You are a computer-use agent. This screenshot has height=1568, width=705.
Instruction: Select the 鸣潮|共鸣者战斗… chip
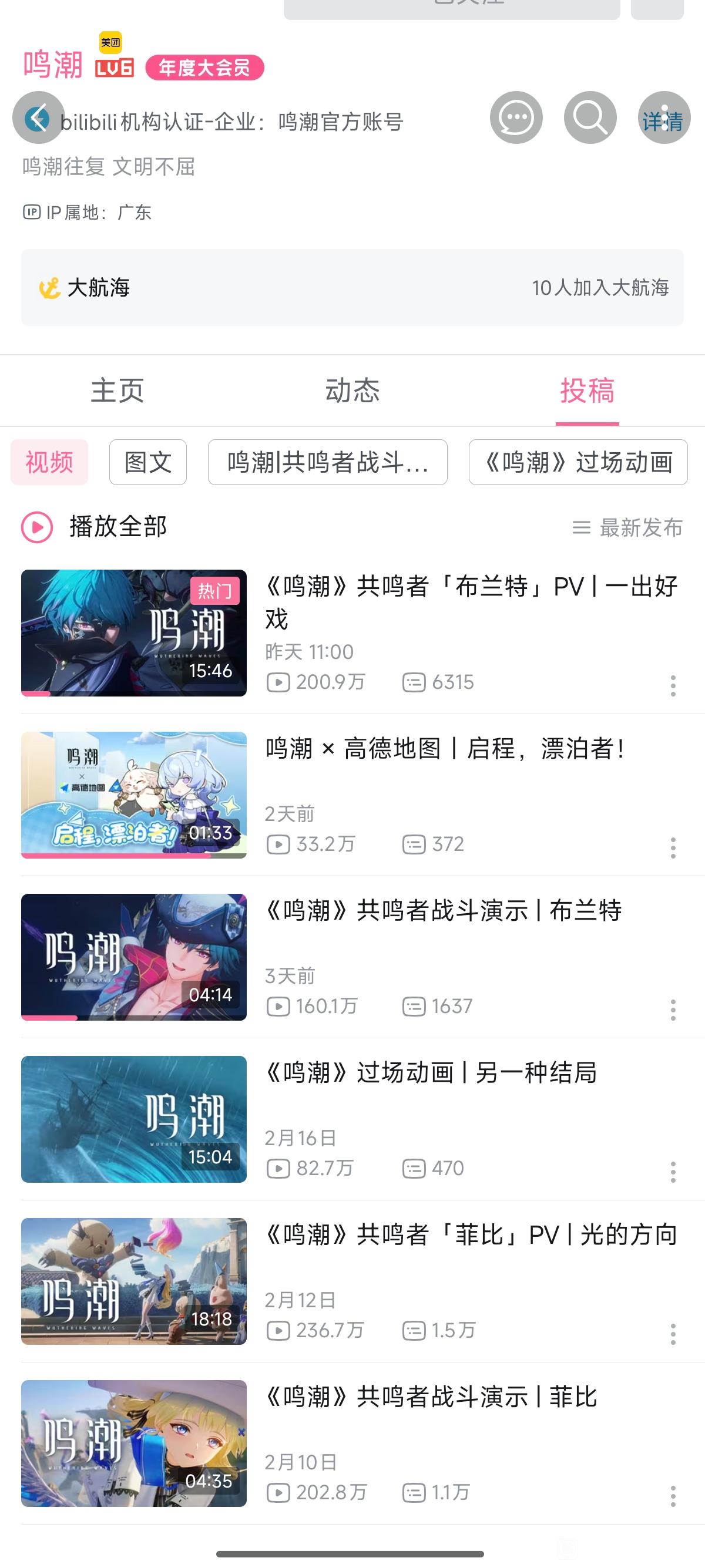tap(328, 462)
